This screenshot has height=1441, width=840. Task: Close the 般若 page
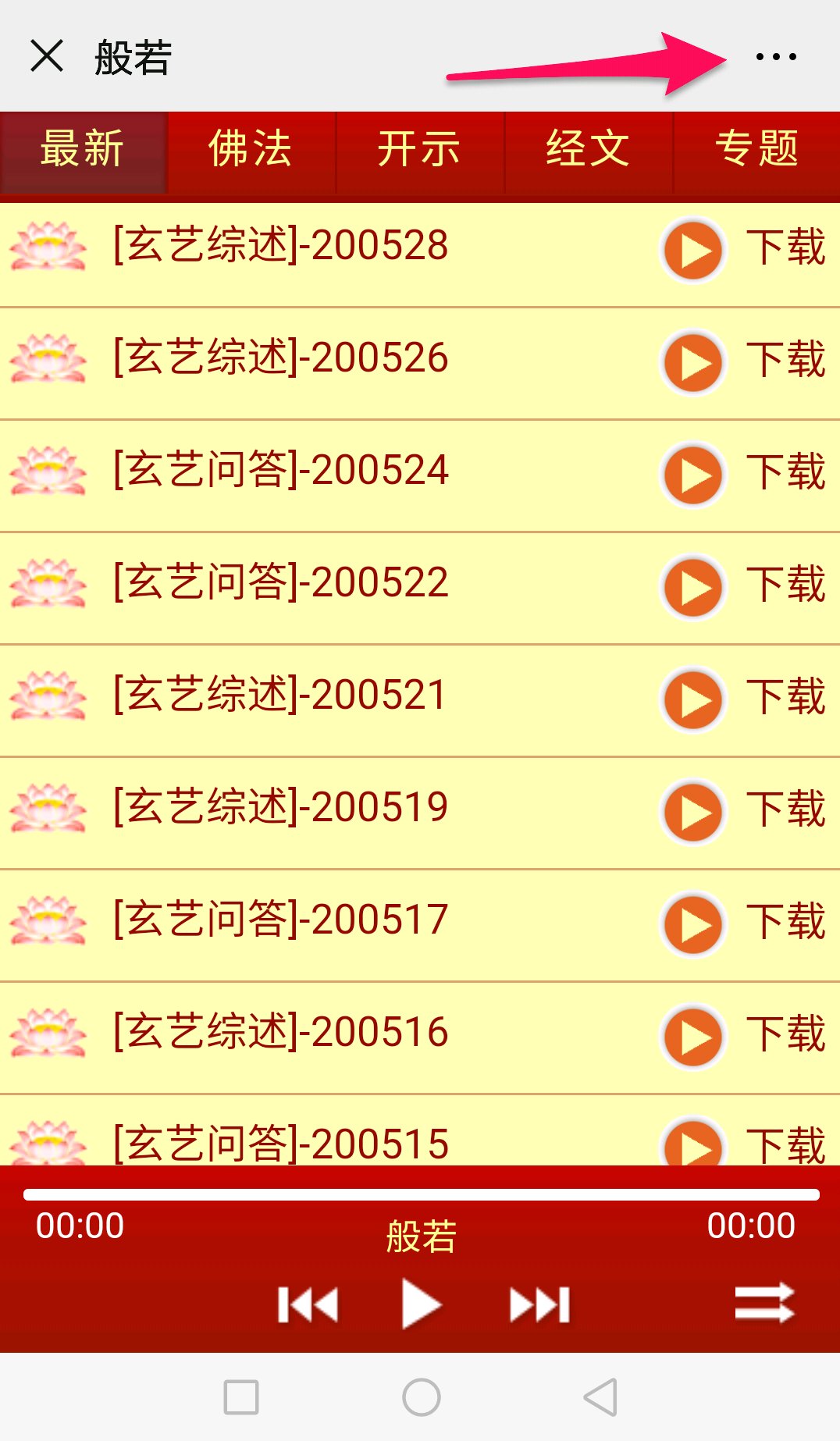tap(47, 56)
